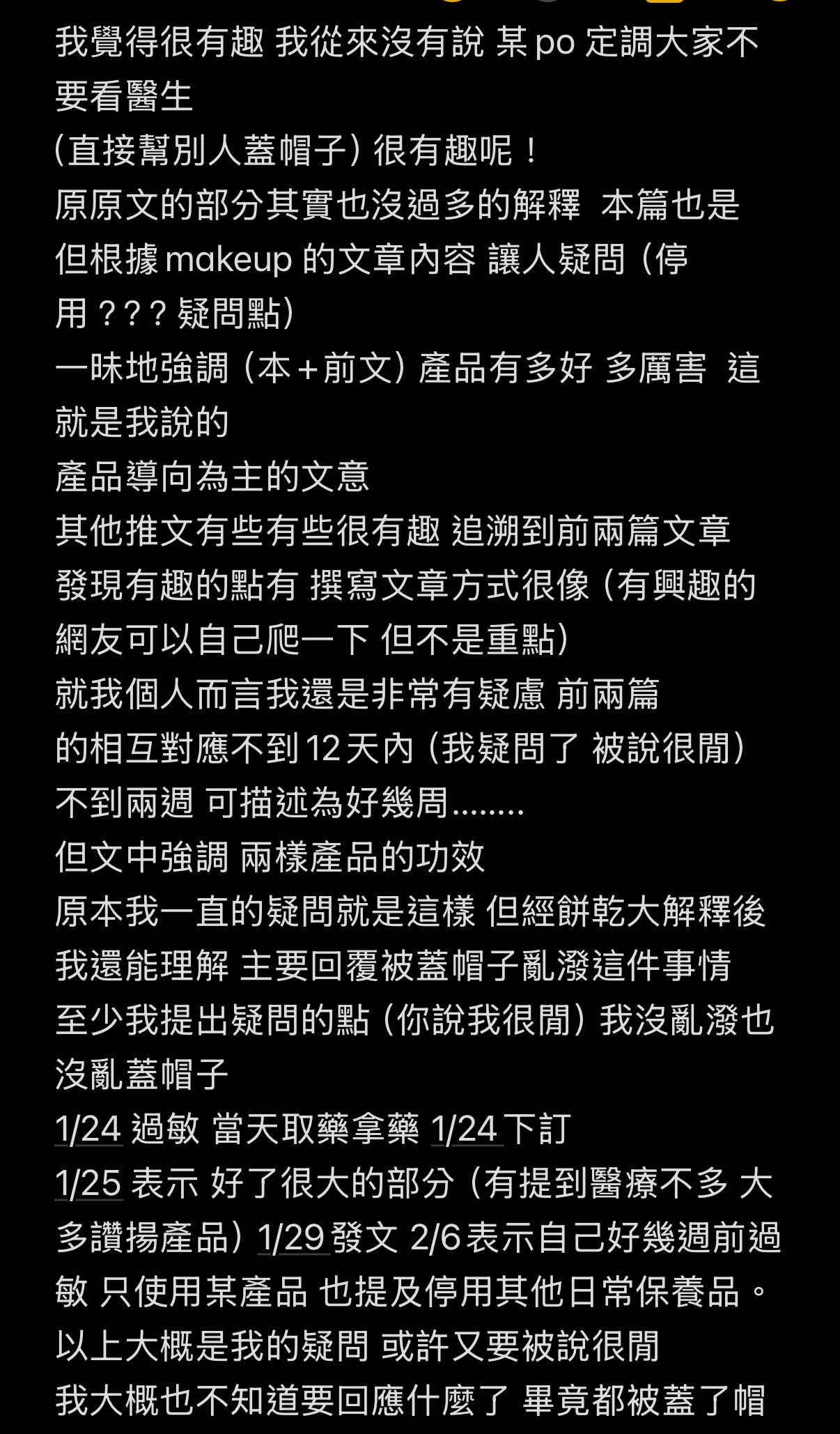The height and width of the screenshot is (1434, 840).
Task: Open the 1/24 date link before 過敏
Action: coord(88,1129)
